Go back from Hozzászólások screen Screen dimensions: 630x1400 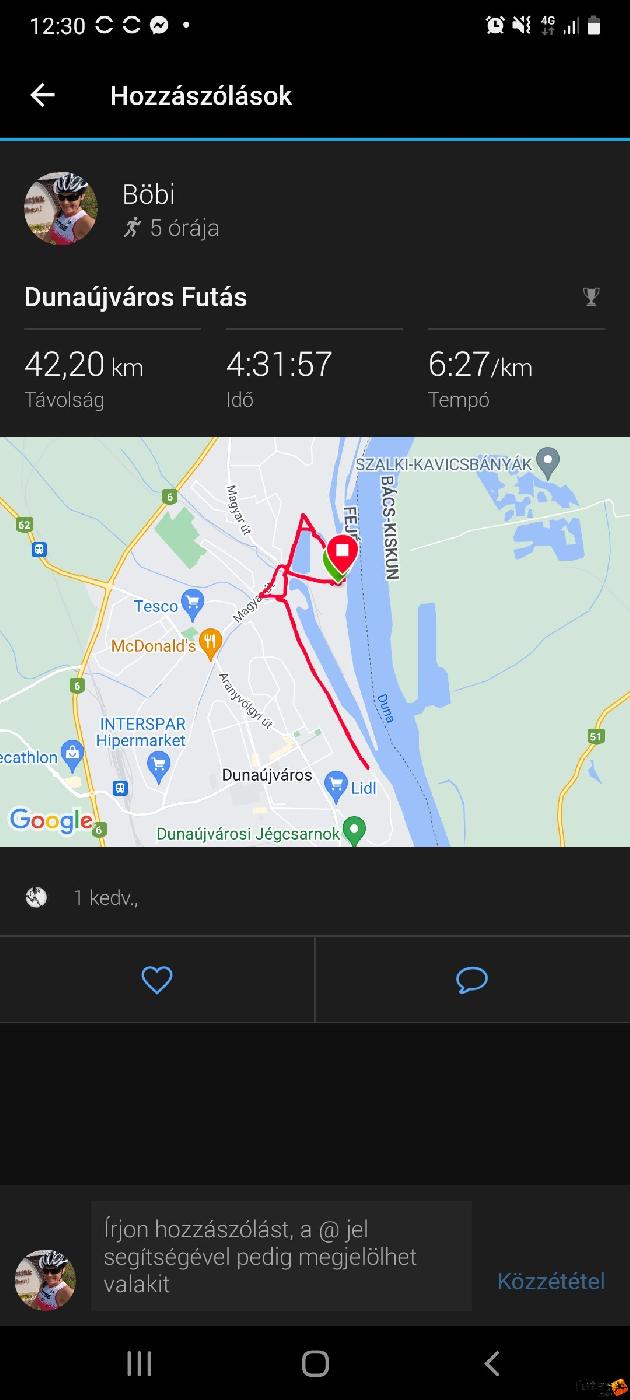click(42, 96)
